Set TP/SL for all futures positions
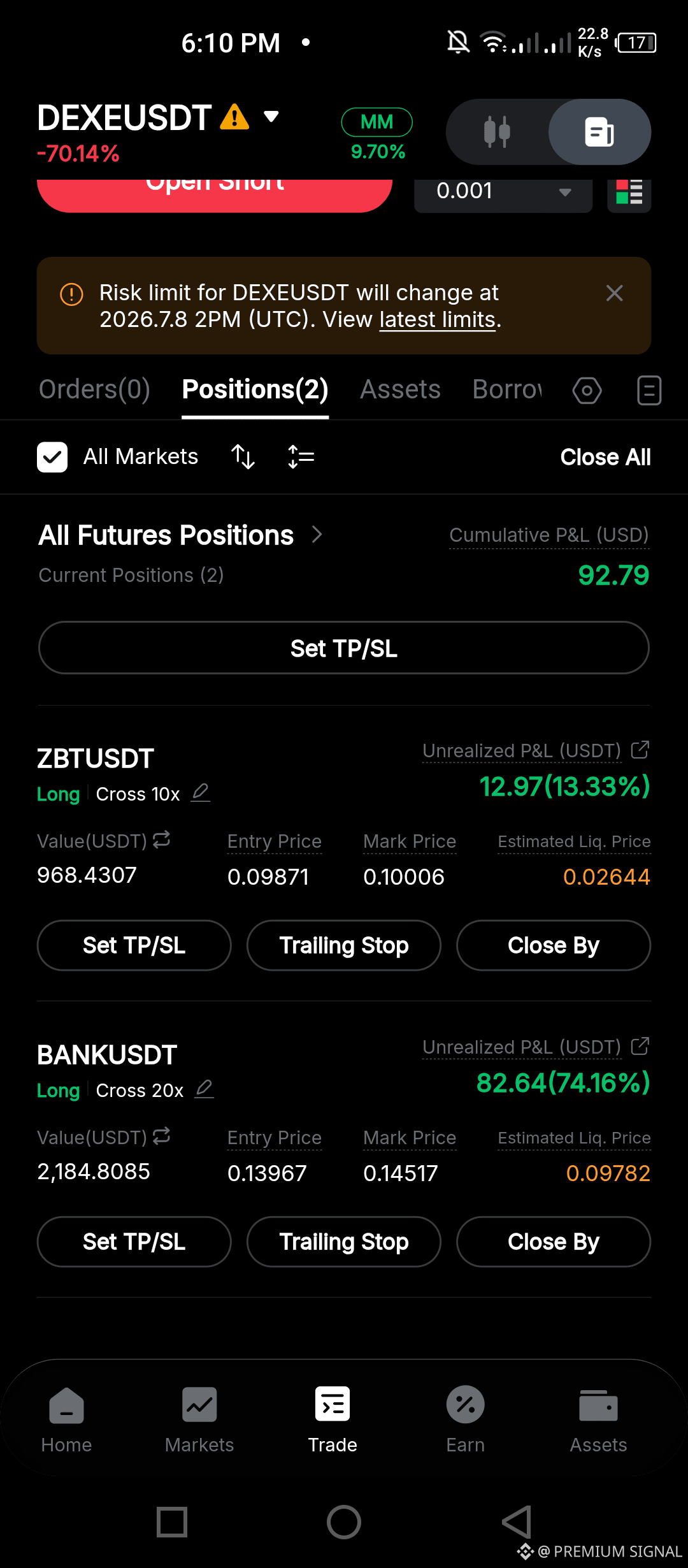Screen dimensions: 688x1568 344,648
